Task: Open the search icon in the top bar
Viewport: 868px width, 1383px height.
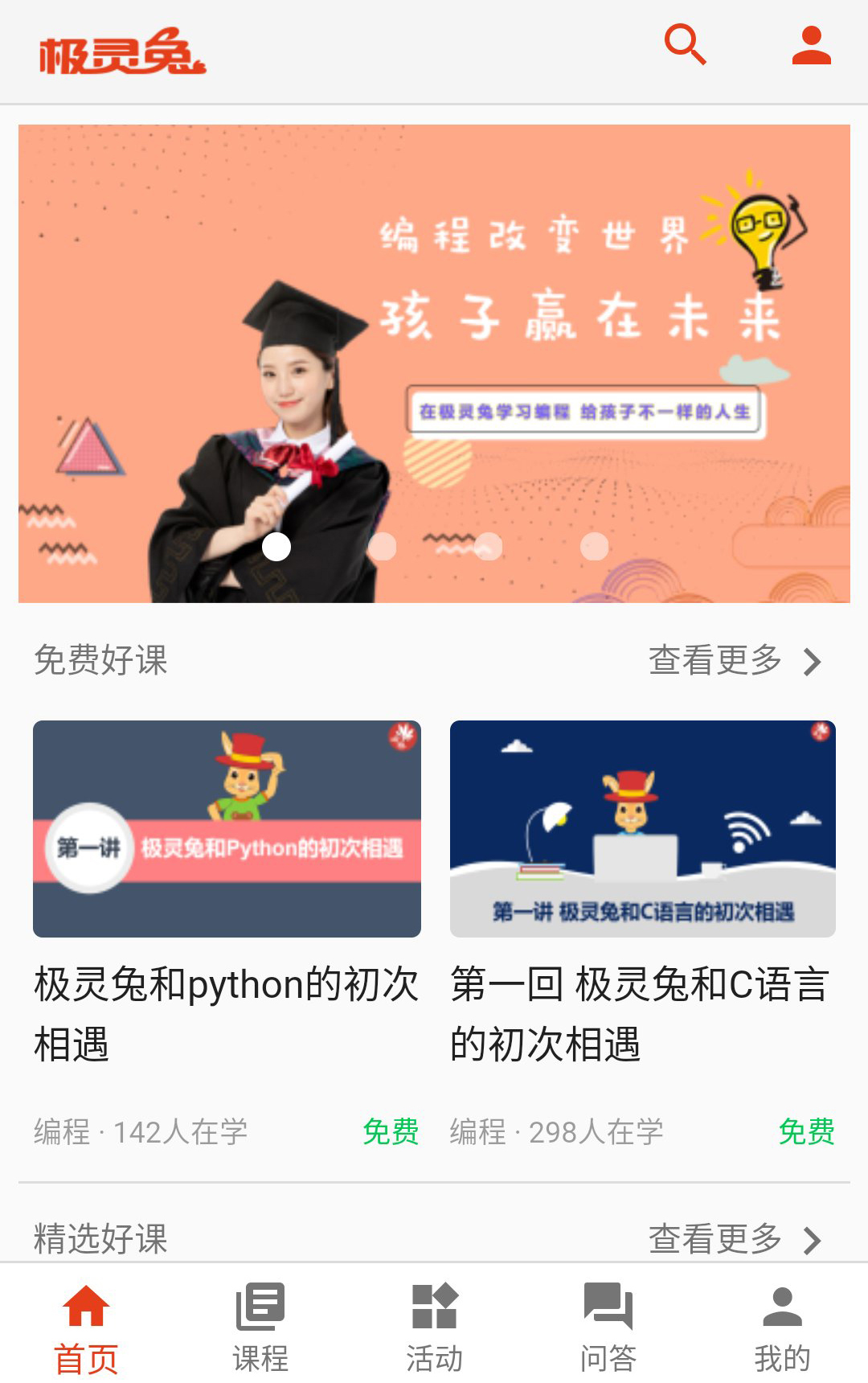Action: click(685, 44)
